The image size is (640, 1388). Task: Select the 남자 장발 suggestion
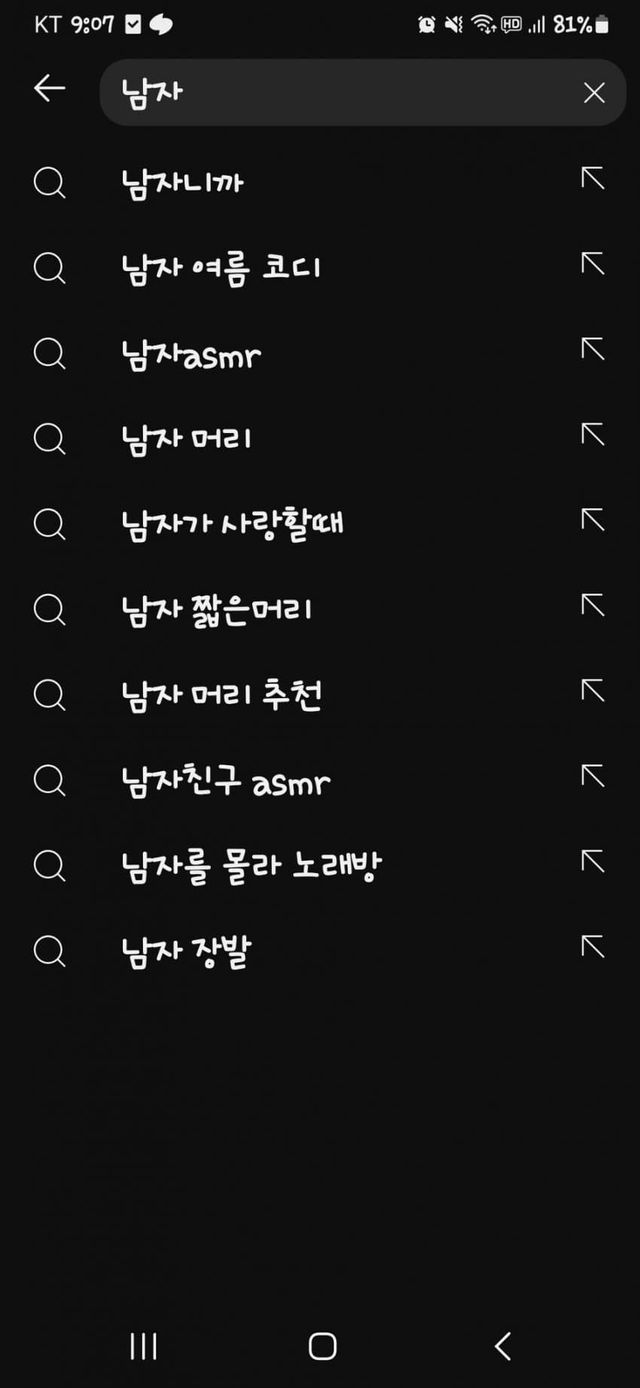coord(185,951)
